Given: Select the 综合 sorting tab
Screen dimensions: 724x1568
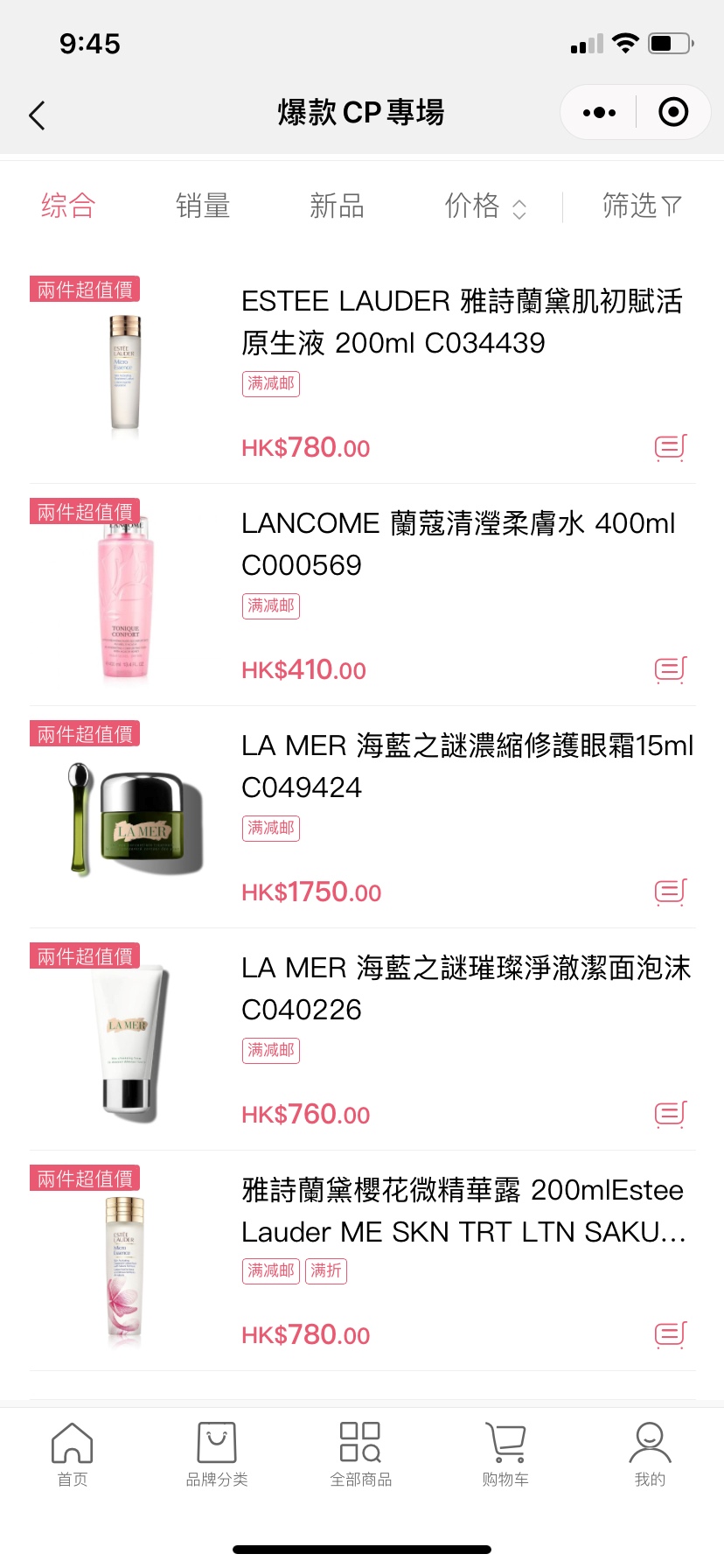Looking at the screenshot, I should [x=68, y=206].
